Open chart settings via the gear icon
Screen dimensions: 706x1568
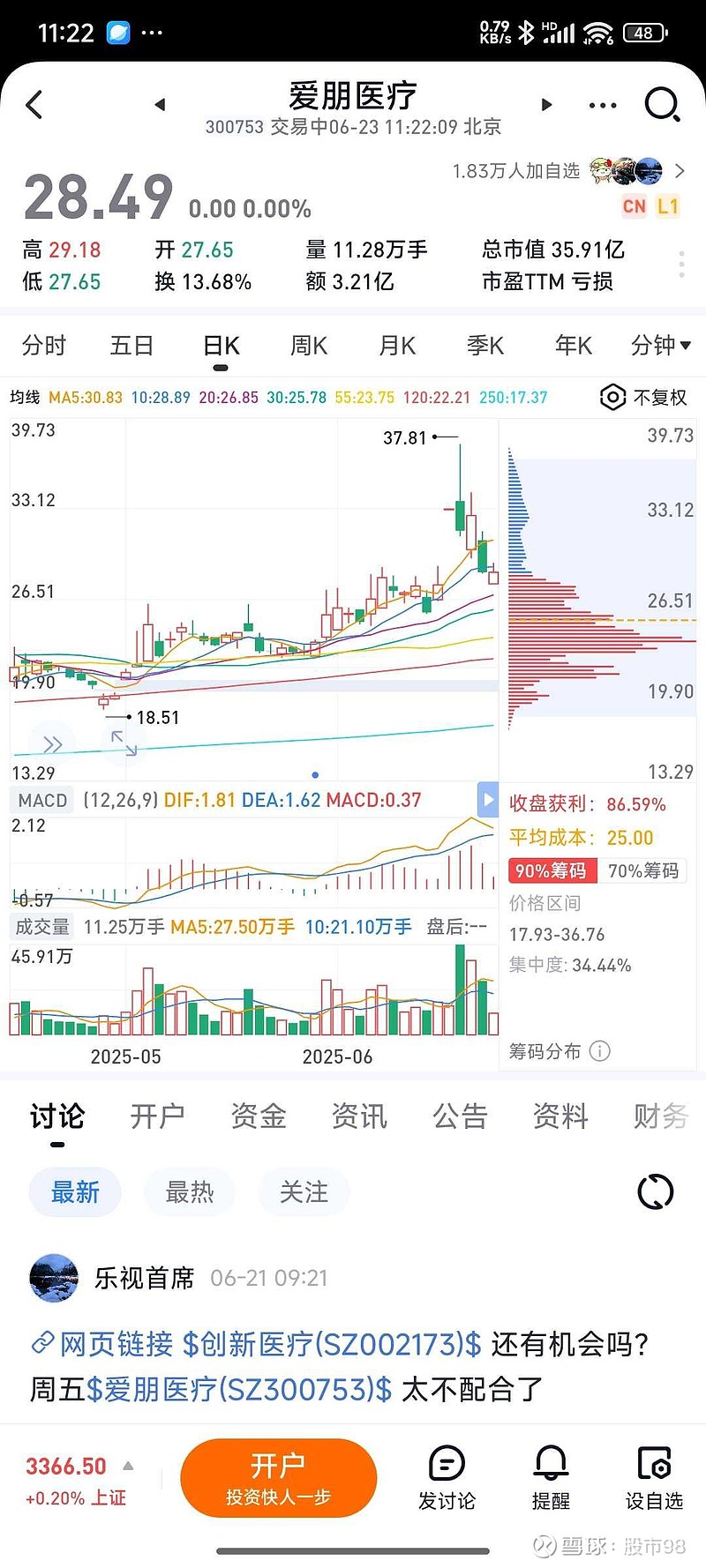(x=612, y=398)
